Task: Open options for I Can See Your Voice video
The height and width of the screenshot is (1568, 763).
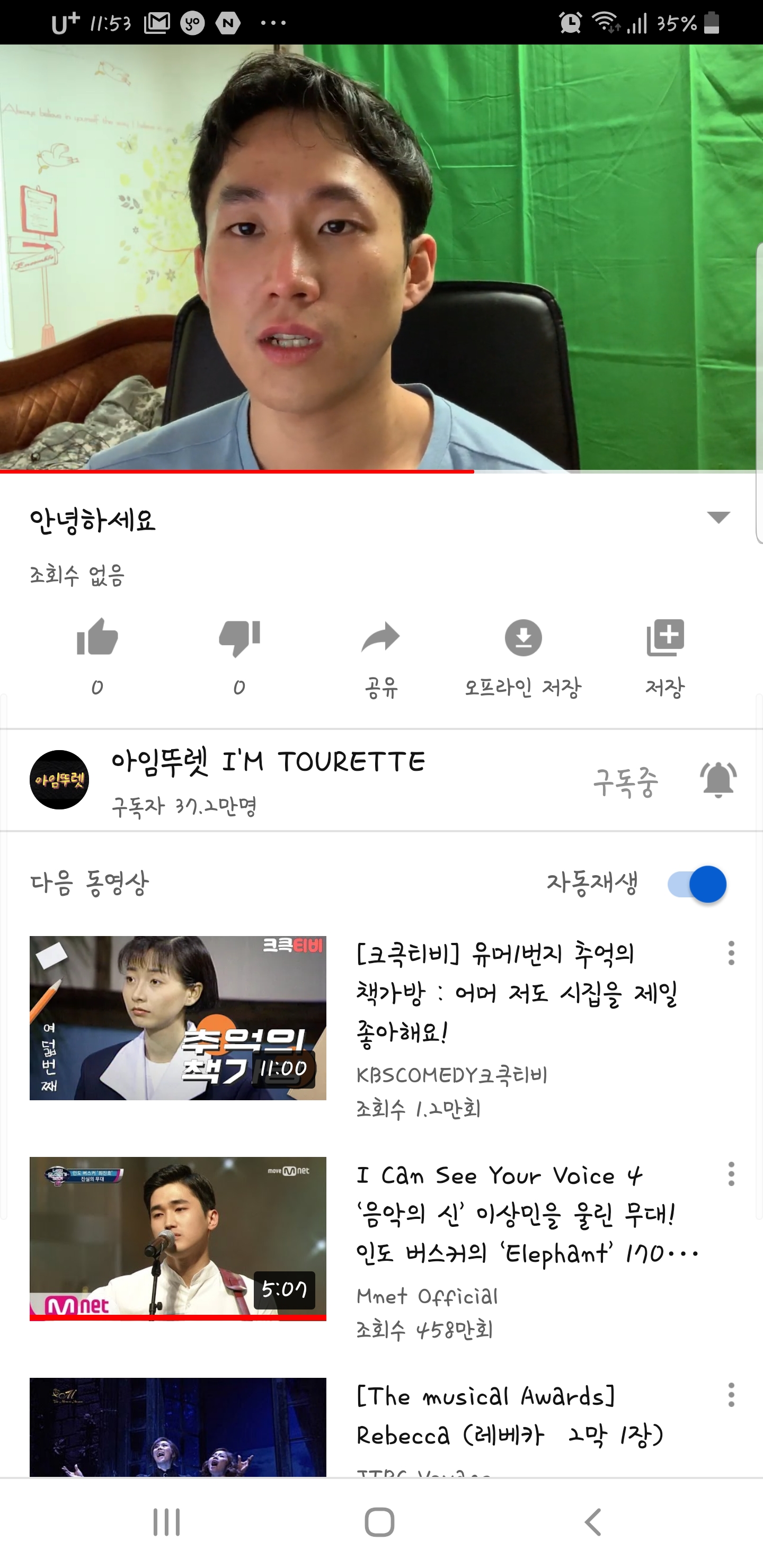Action: tap(731, 1174)
